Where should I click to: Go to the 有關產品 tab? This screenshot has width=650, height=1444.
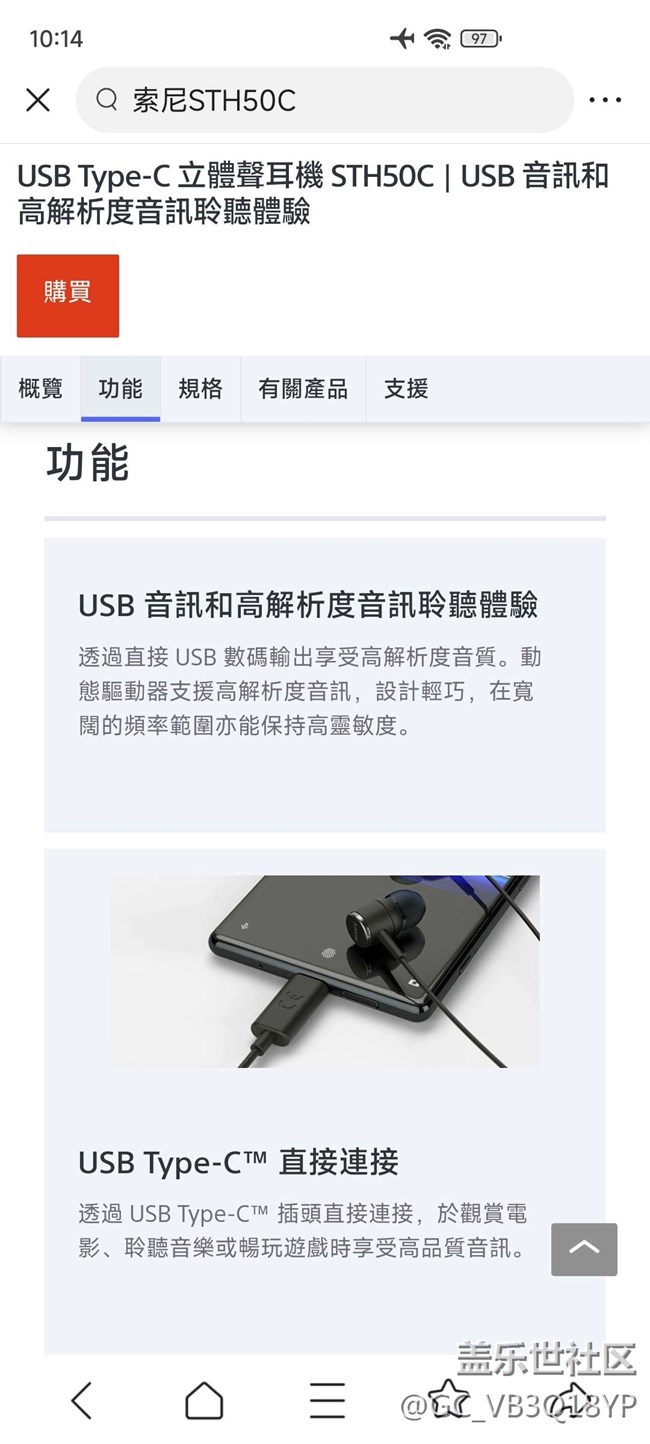(x=303, y=389)
